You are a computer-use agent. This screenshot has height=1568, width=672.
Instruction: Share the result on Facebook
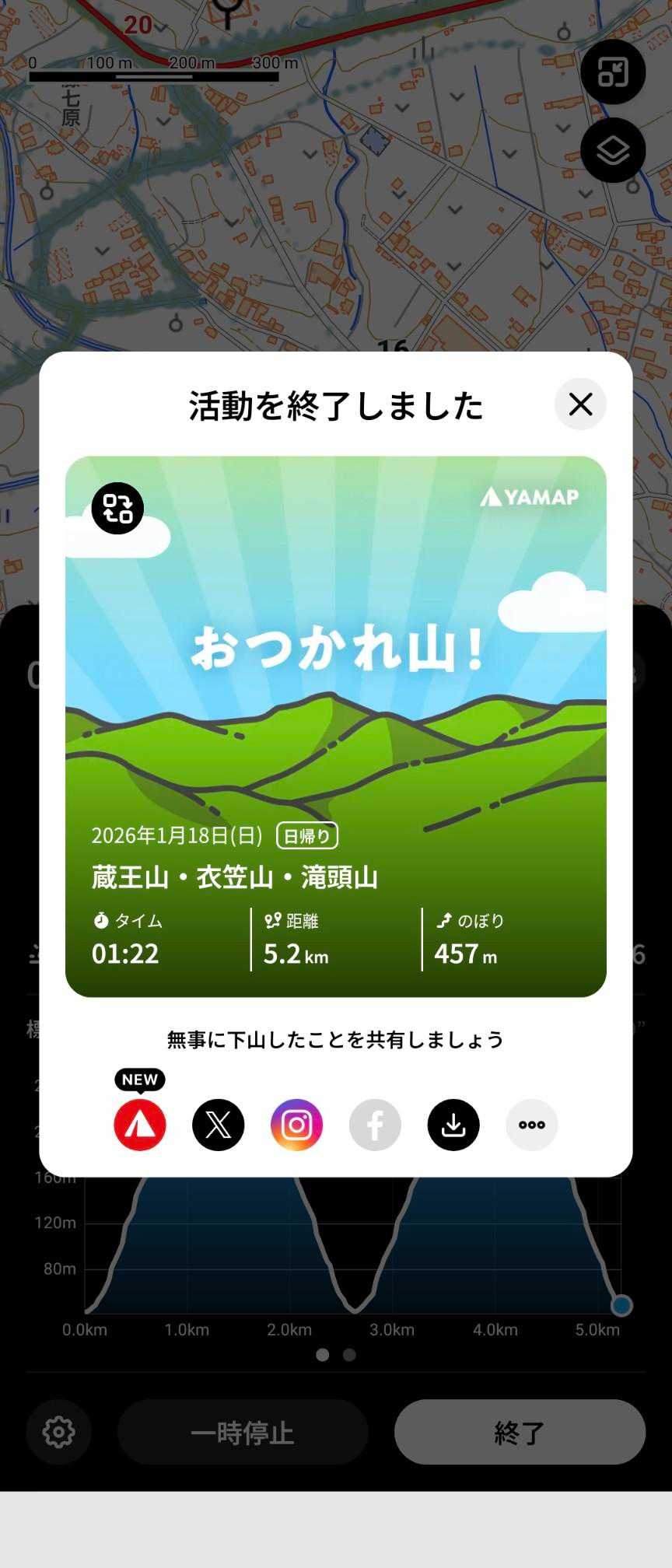[375, 1125]
